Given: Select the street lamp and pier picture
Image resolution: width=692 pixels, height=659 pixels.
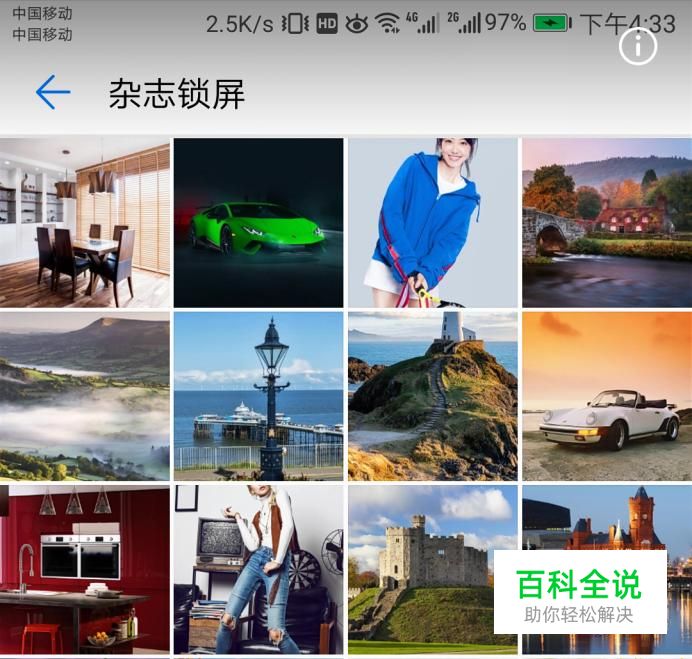Looking at the screenshot, I should pyautogui.click(x=258, y=396).
